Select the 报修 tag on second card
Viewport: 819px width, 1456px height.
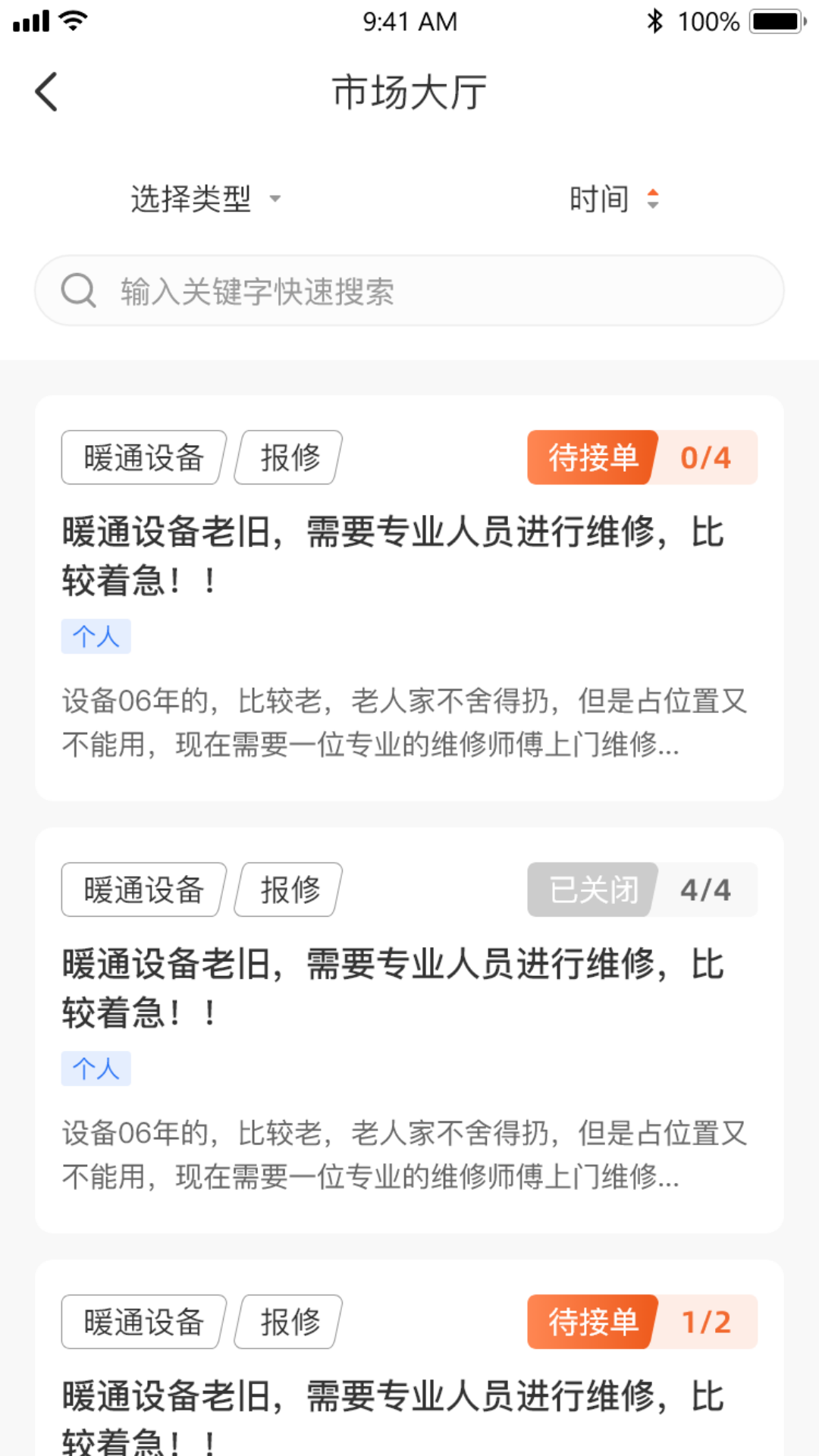point(286,890)
